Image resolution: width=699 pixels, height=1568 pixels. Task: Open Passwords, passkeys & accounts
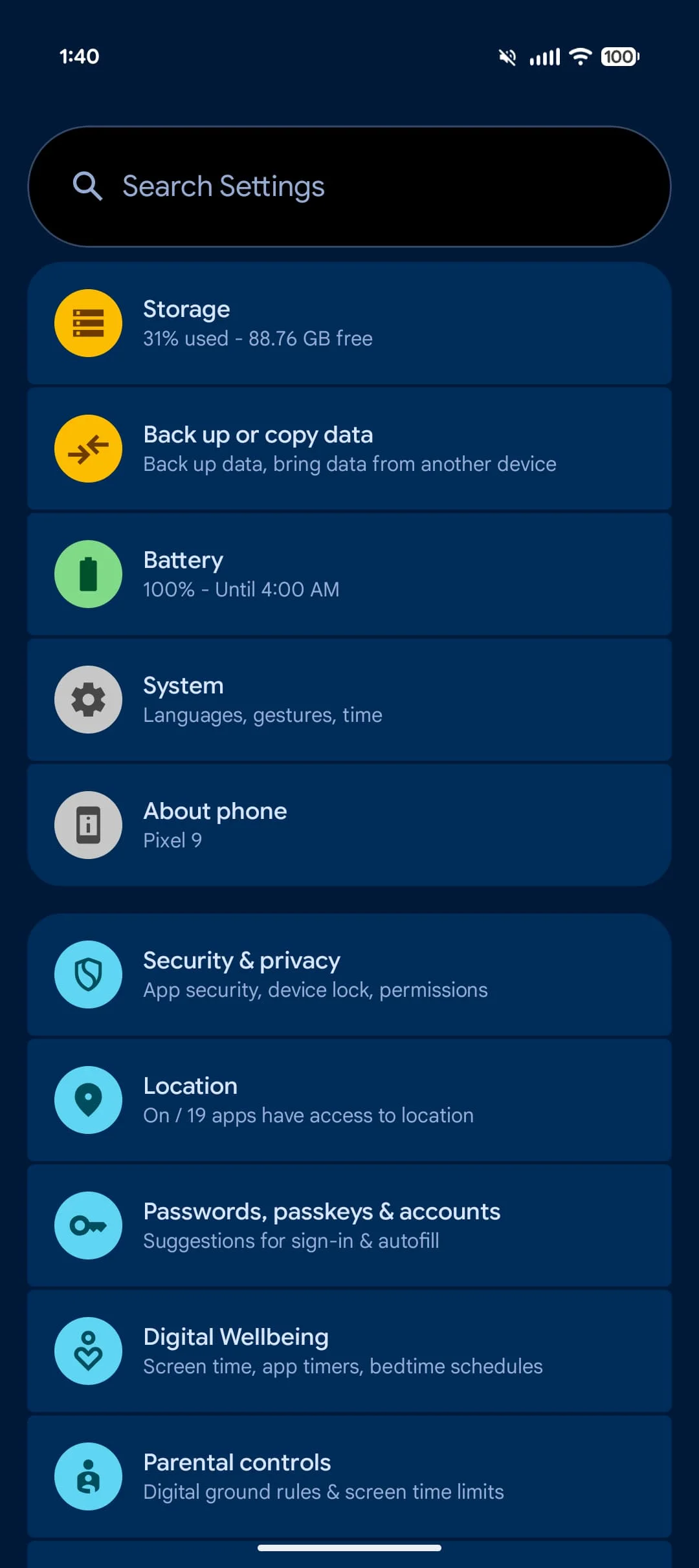click(x=349, y=1225)
